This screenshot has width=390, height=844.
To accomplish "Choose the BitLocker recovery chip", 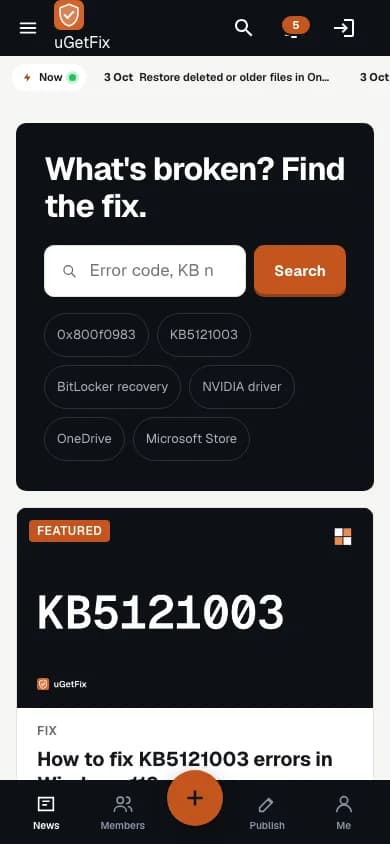I will [x=112, y=386].
